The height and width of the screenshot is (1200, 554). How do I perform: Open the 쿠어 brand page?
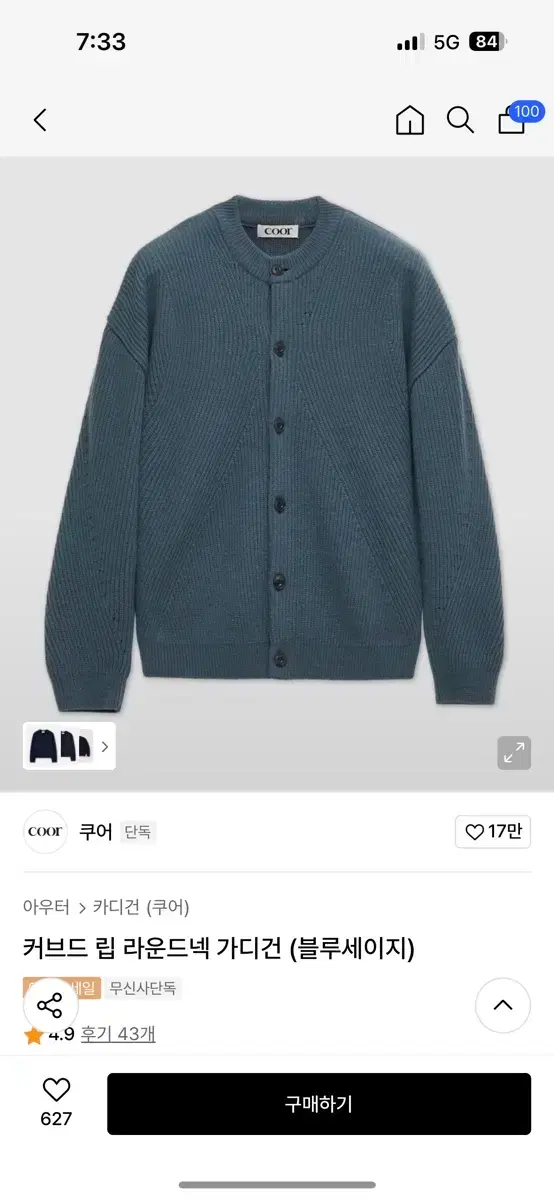pyautogui.click(x=96, y=832)
